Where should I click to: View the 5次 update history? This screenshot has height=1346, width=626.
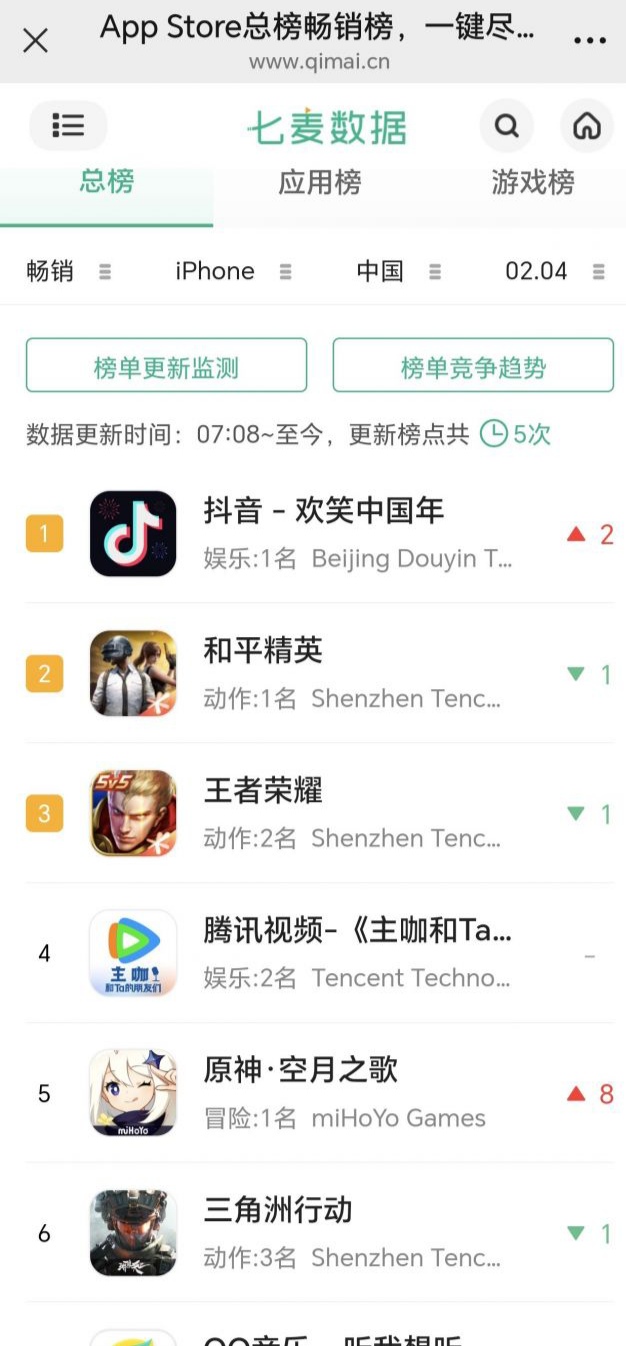coord(516,434)
